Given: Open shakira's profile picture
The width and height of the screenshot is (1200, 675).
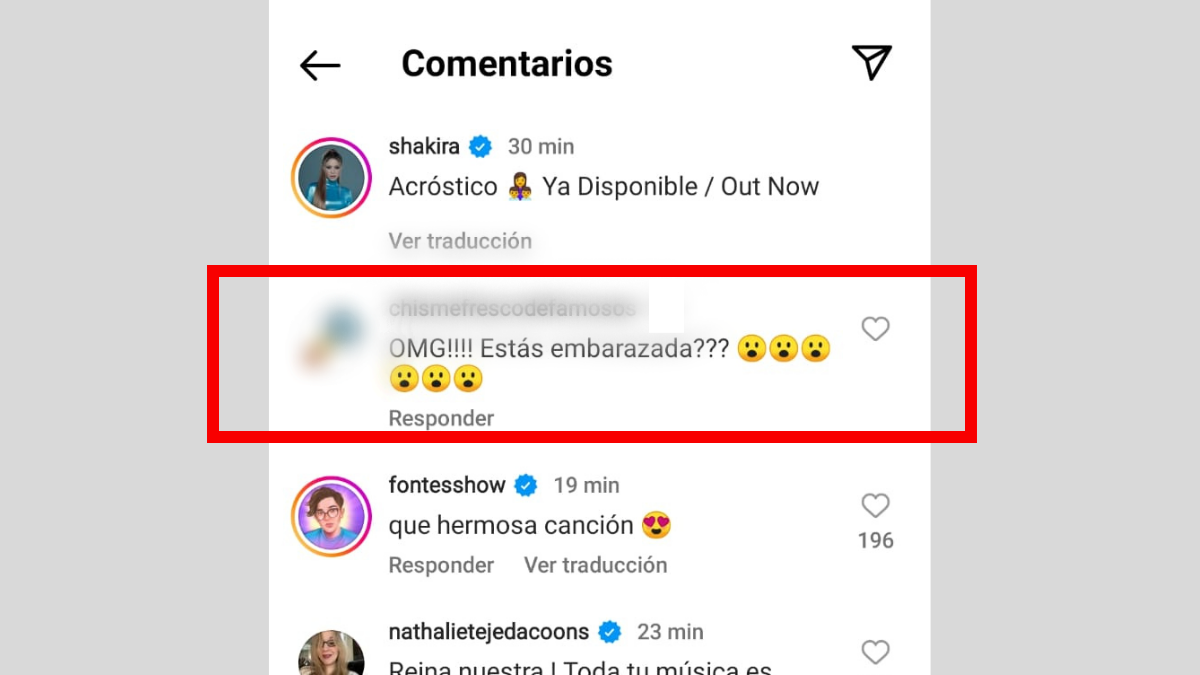Looking at the screenshot, I should click(x=331, y=177).
